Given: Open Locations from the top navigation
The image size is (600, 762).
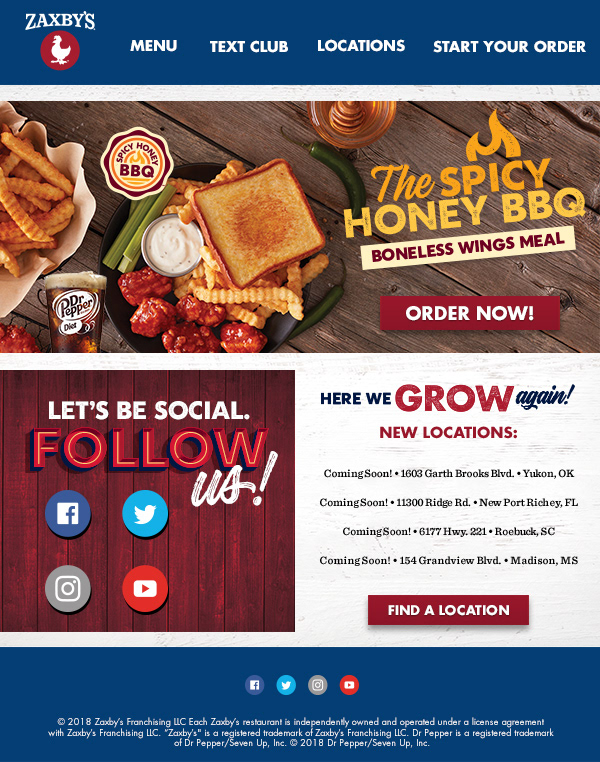Looking at the screenshot, I should [x=361, y=46].
